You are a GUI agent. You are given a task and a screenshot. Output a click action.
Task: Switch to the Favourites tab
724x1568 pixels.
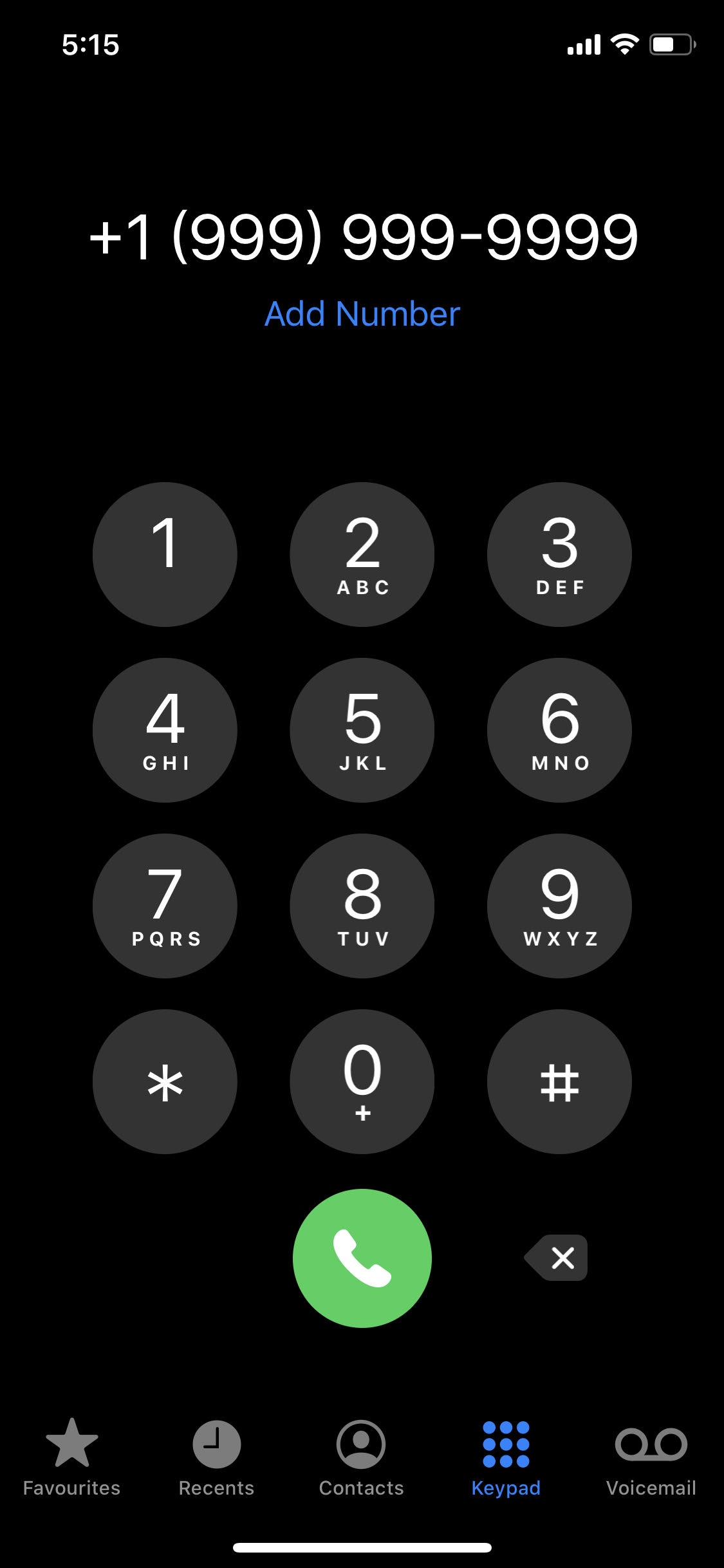(71, 1458)
